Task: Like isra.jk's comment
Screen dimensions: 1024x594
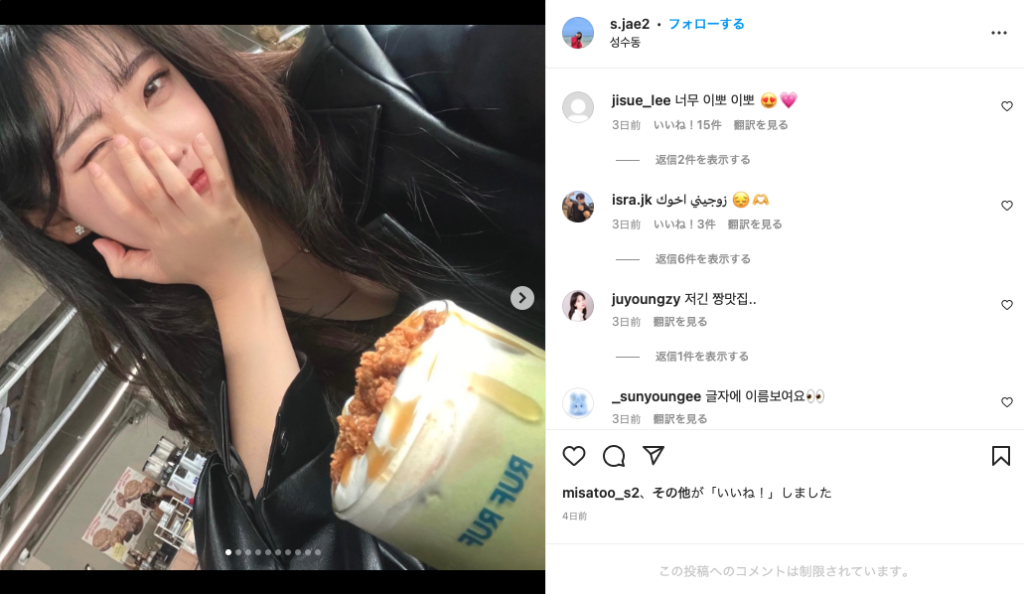Action: (x=1006, y=206)
